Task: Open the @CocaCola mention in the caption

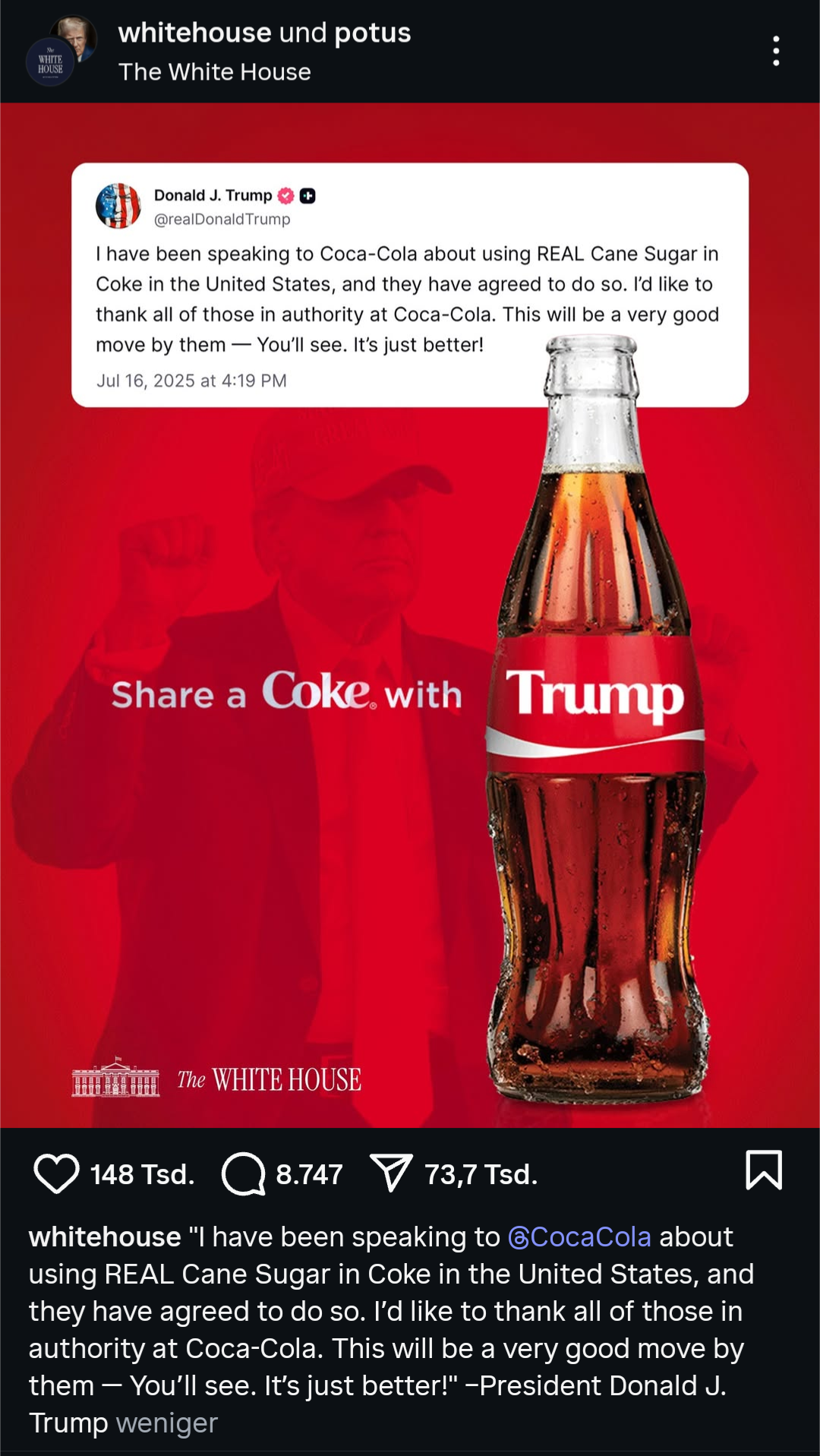Action: (579, 1237)
